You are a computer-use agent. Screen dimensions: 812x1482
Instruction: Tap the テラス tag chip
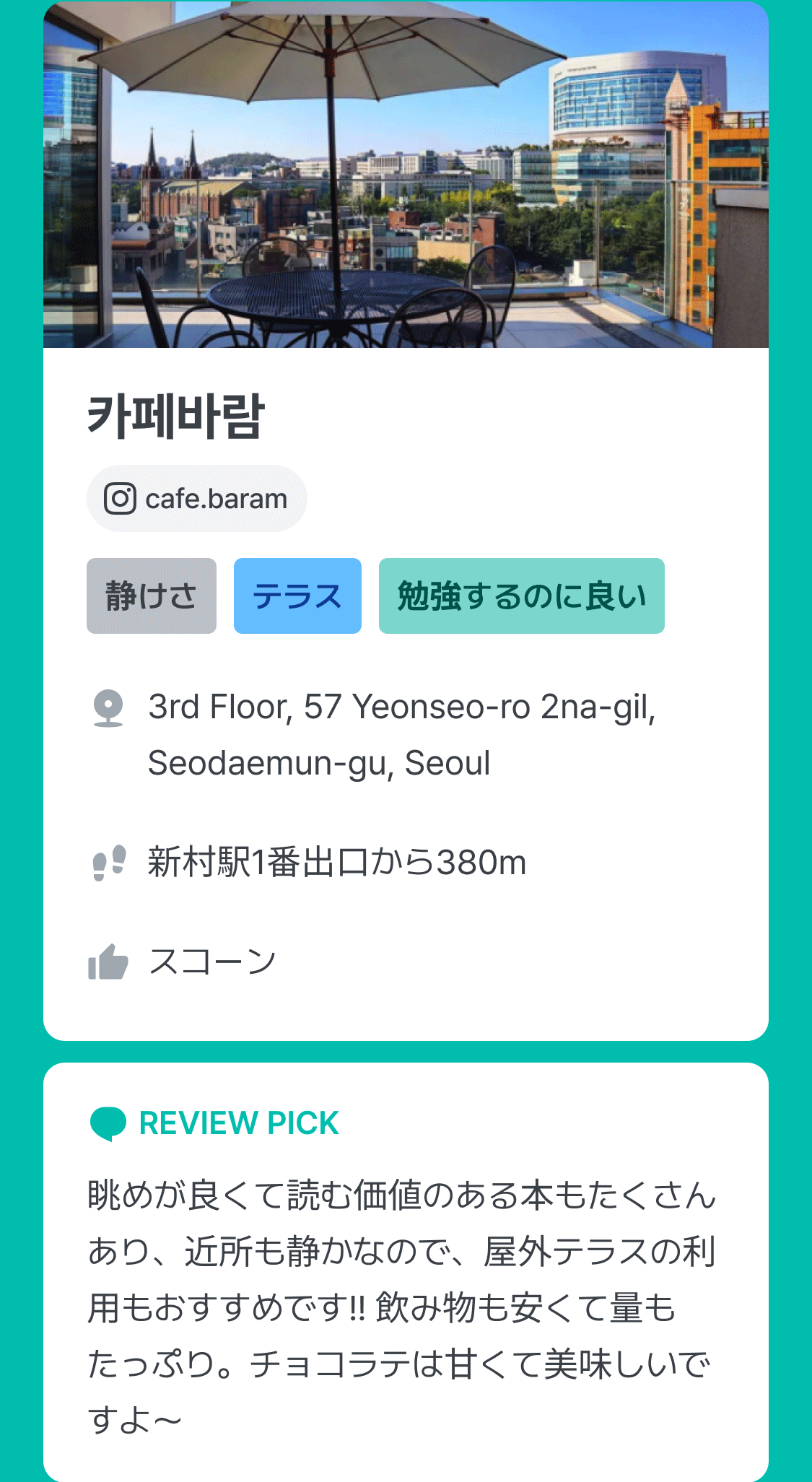pos(297,596)
